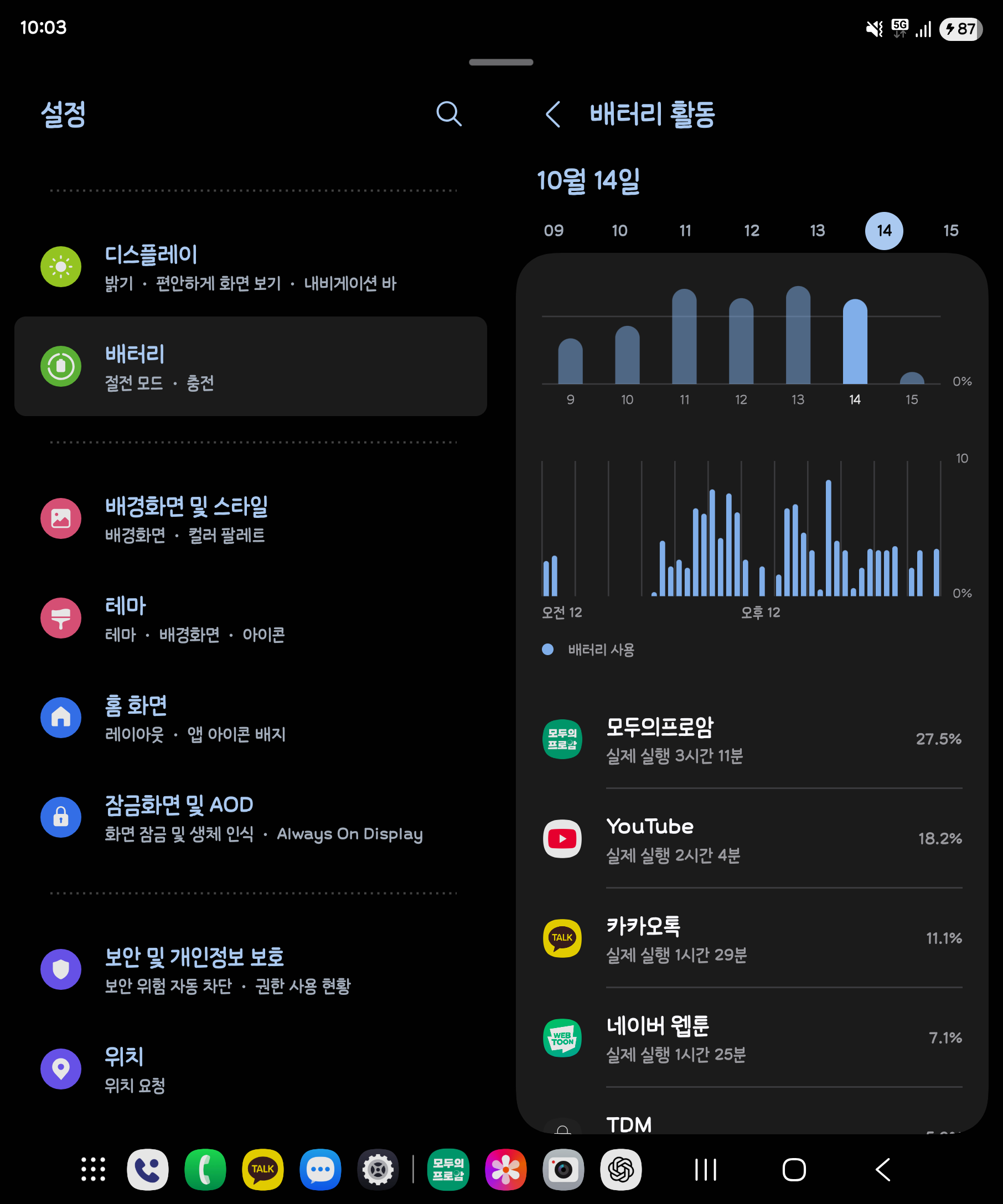This screenshot has height=1204, width=1003.
Task: Launch the camera app from the taskbar
Action: point(563,1170)
